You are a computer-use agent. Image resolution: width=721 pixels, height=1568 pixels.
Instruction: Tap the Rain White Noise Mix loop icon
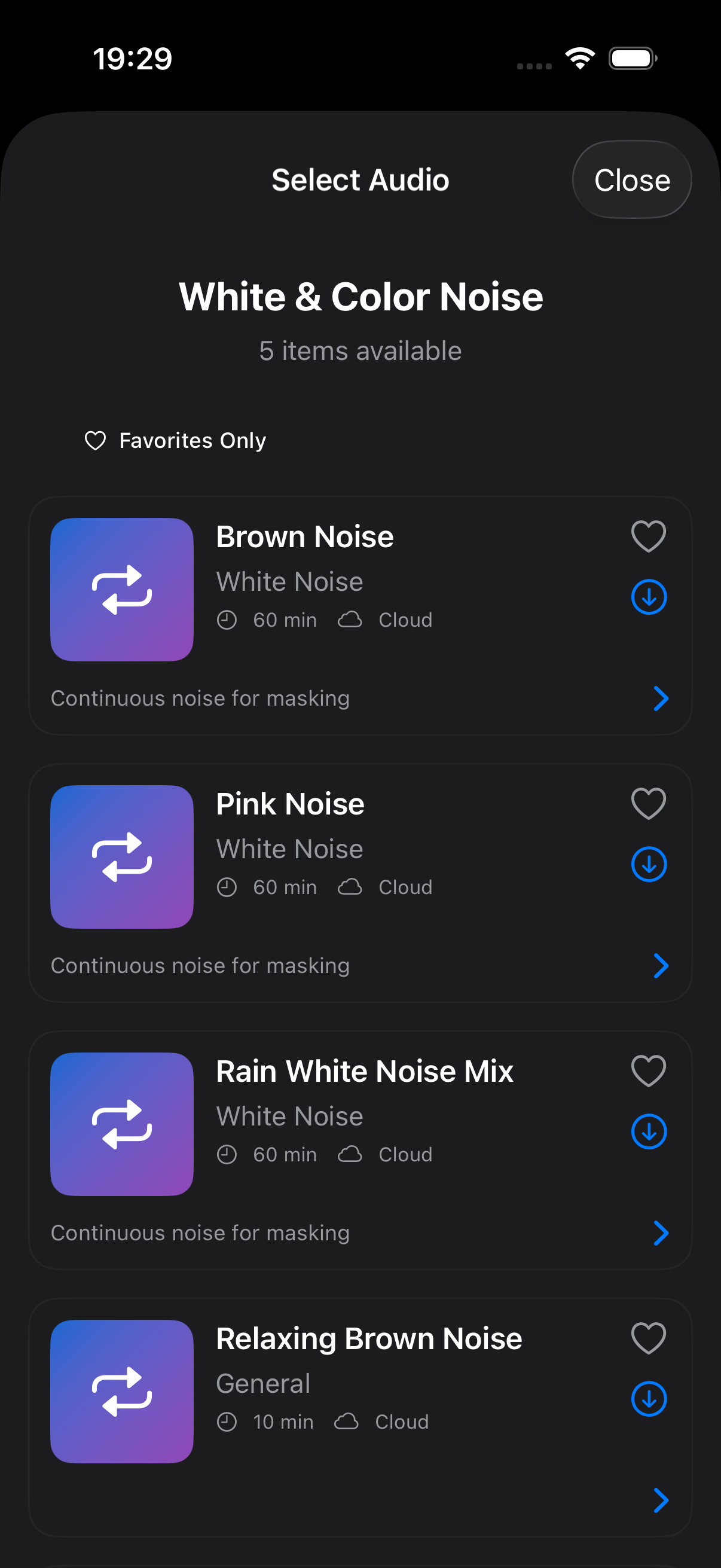click(121, 1124)
